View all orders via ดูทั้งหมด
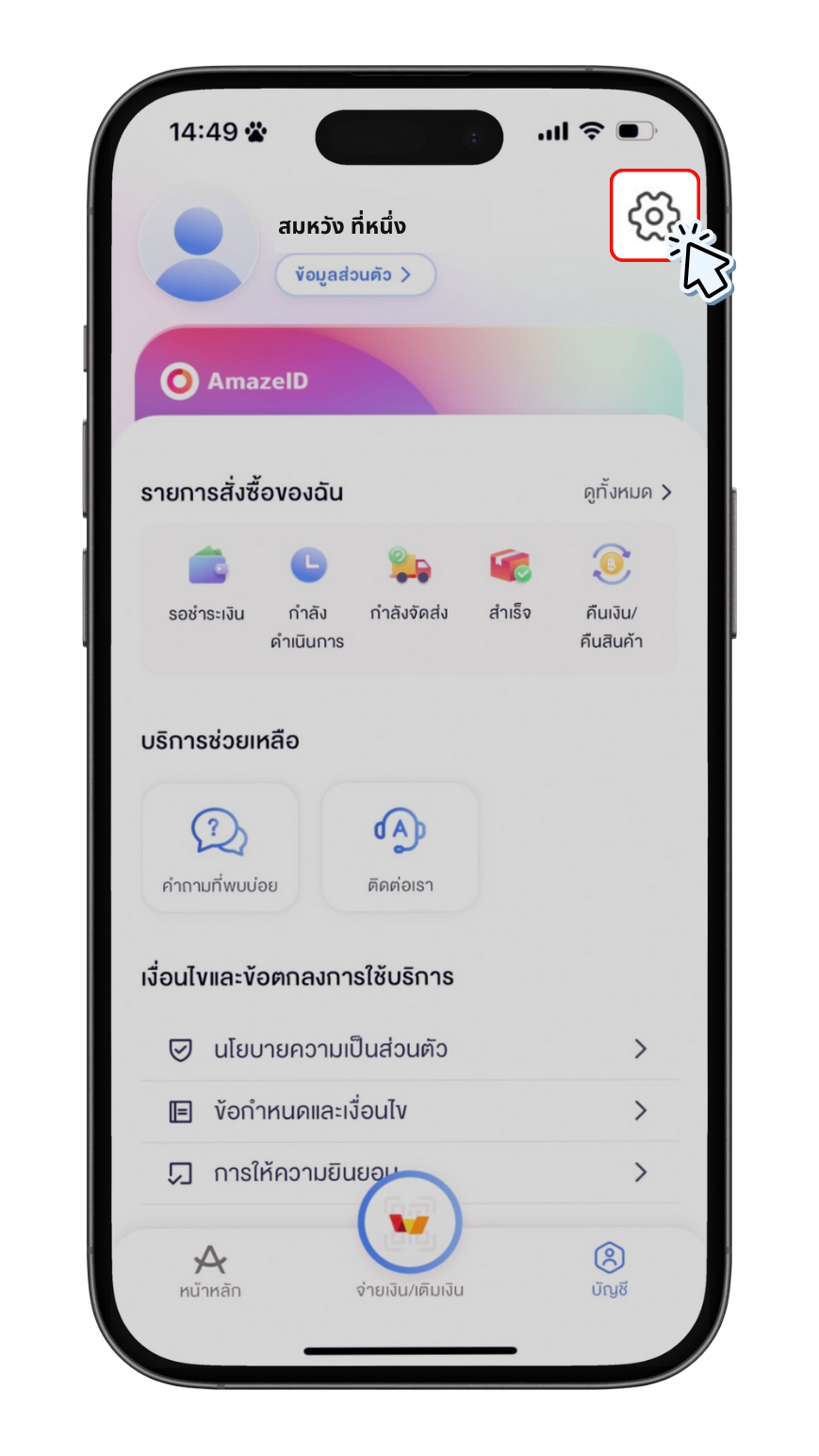This screenshot has width=819, height=1456. click(627, 492)
